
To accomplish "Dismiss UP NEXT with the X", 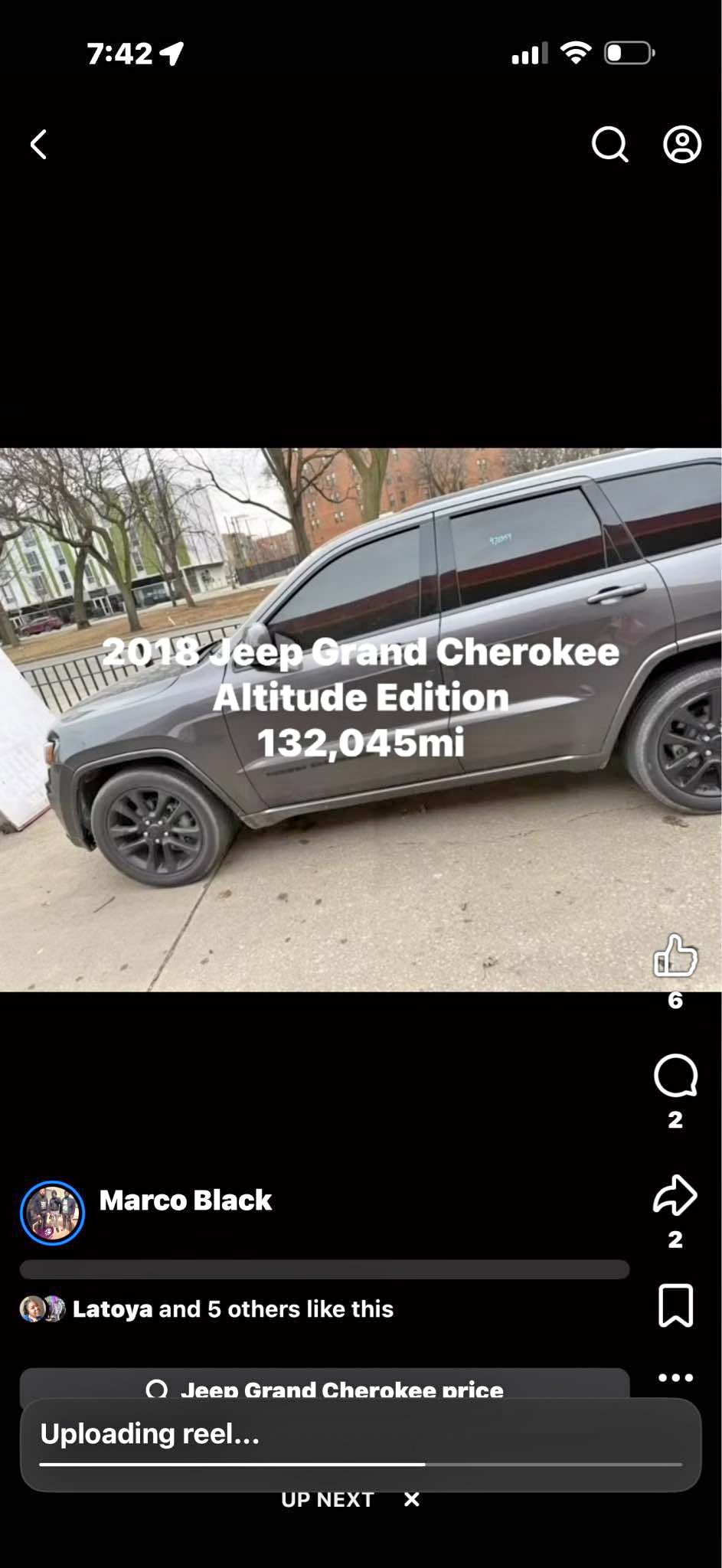I will (411, 1499).
